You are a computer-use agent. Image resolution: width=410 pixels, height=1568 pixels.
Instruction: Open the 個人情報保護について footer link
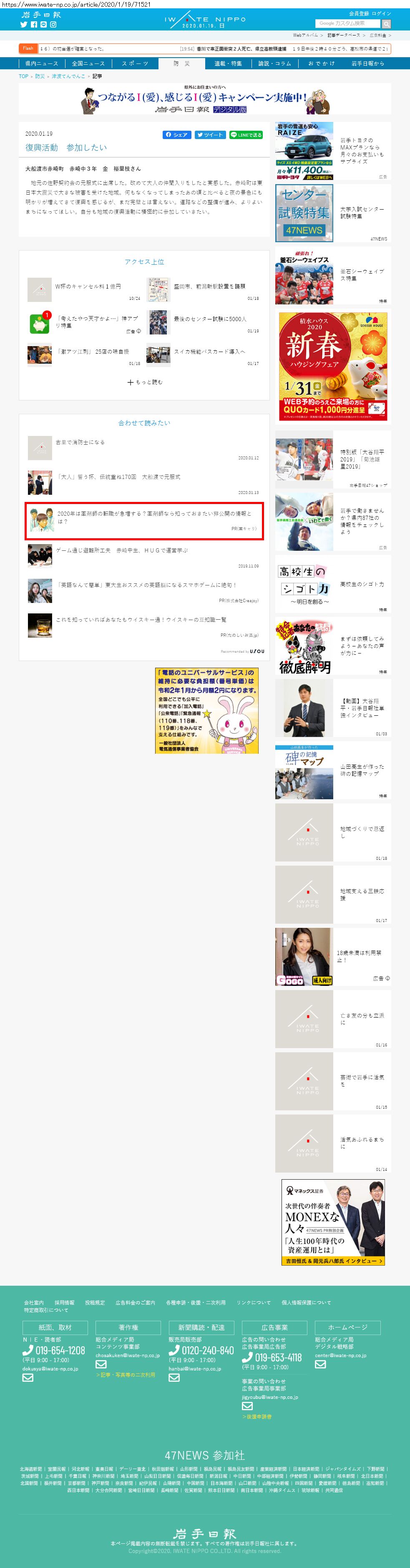click(x=306, y=1302)
